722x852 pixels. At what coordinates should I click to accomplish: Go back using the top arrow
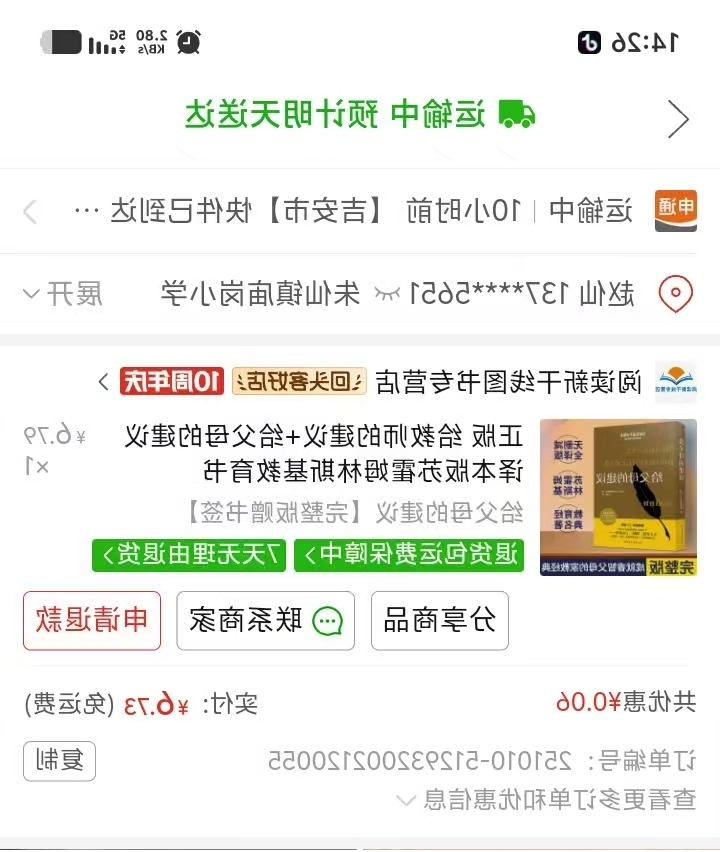coord(679,119)
